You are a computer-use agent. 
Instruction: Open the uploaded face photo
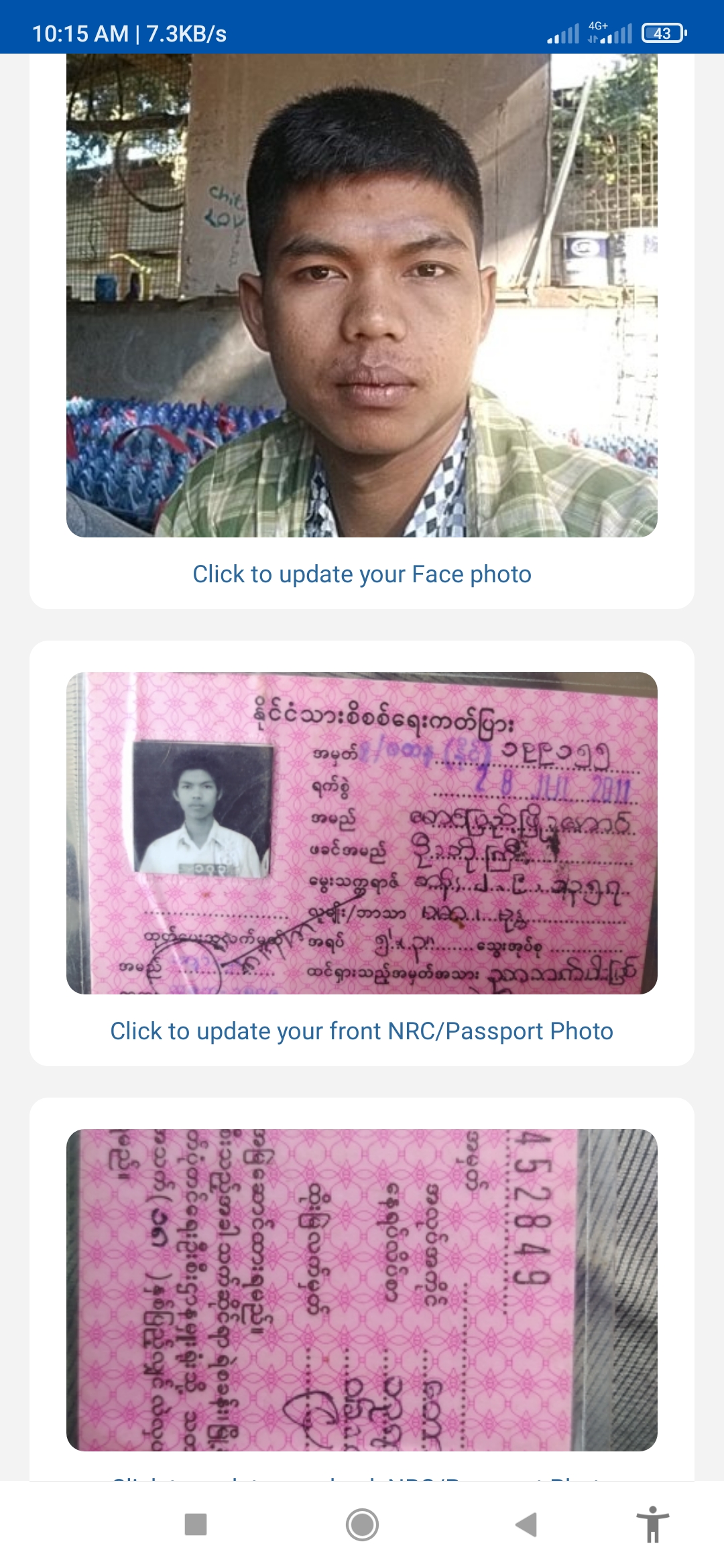point(362,295)
